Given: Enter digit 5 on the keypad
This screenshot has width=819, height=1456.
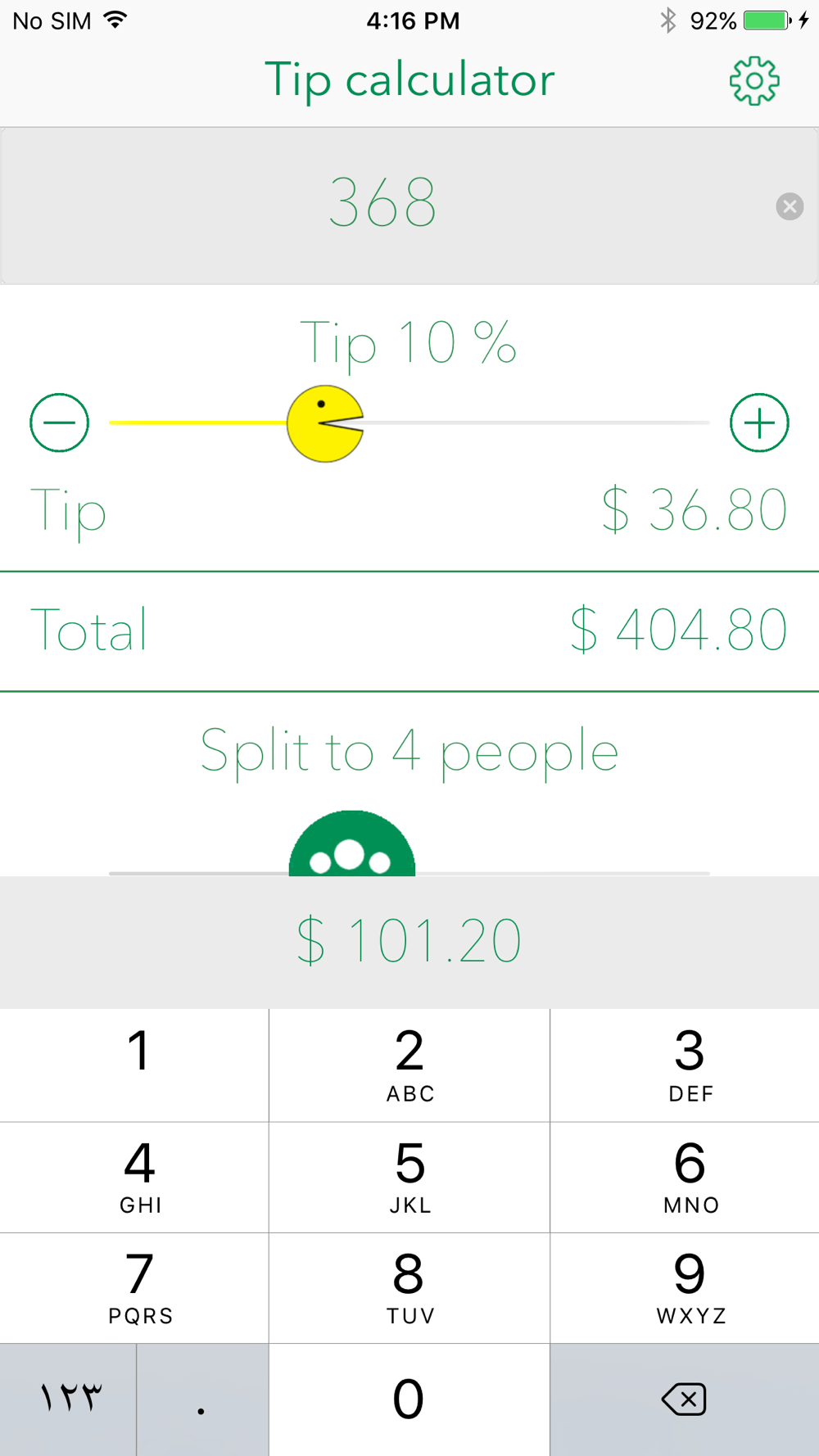Looking at the screenshot, I should coord(409,1178).
